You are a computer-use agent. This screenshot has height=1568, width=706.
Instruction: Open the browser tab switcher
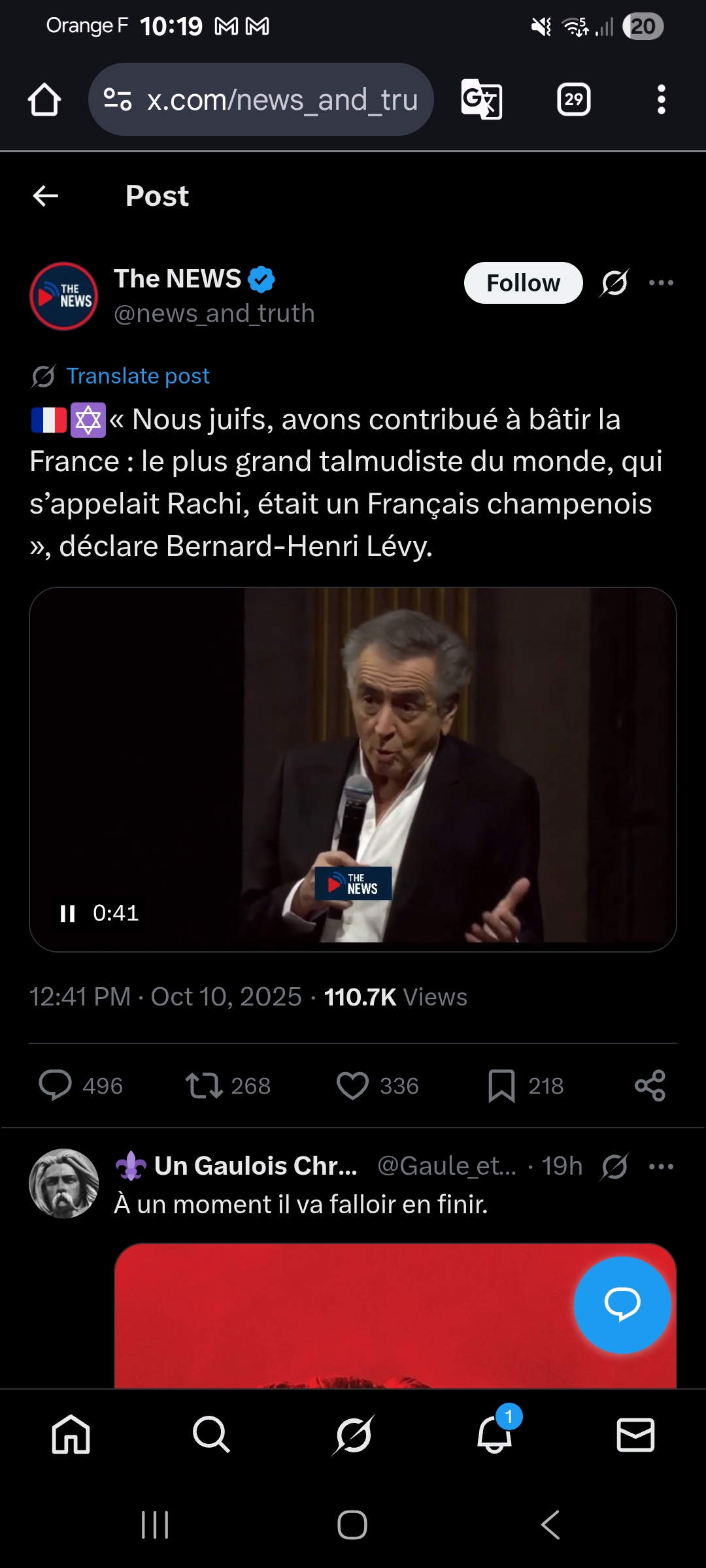coord(573,100)
